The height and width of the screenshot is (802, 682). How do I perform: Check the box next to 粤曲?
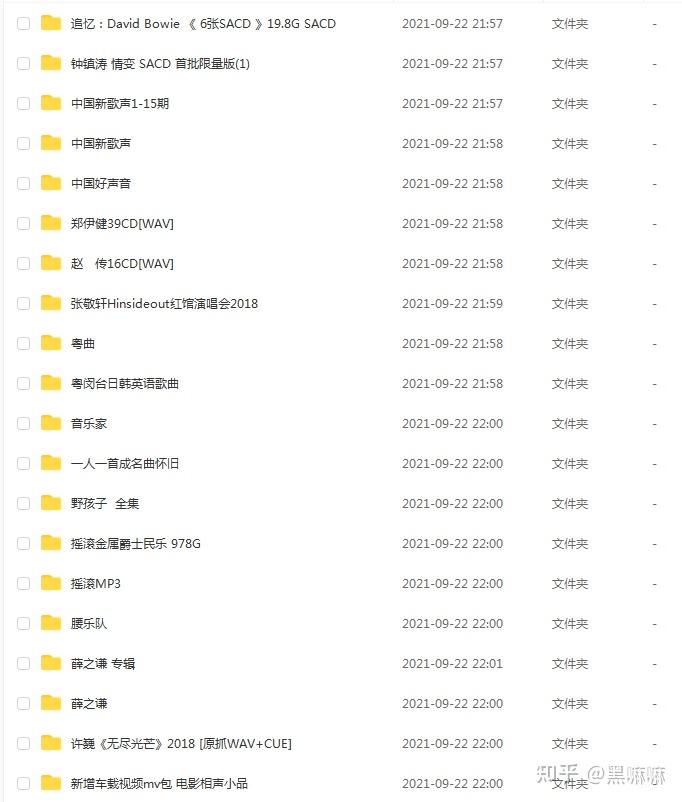click(24, 343)
